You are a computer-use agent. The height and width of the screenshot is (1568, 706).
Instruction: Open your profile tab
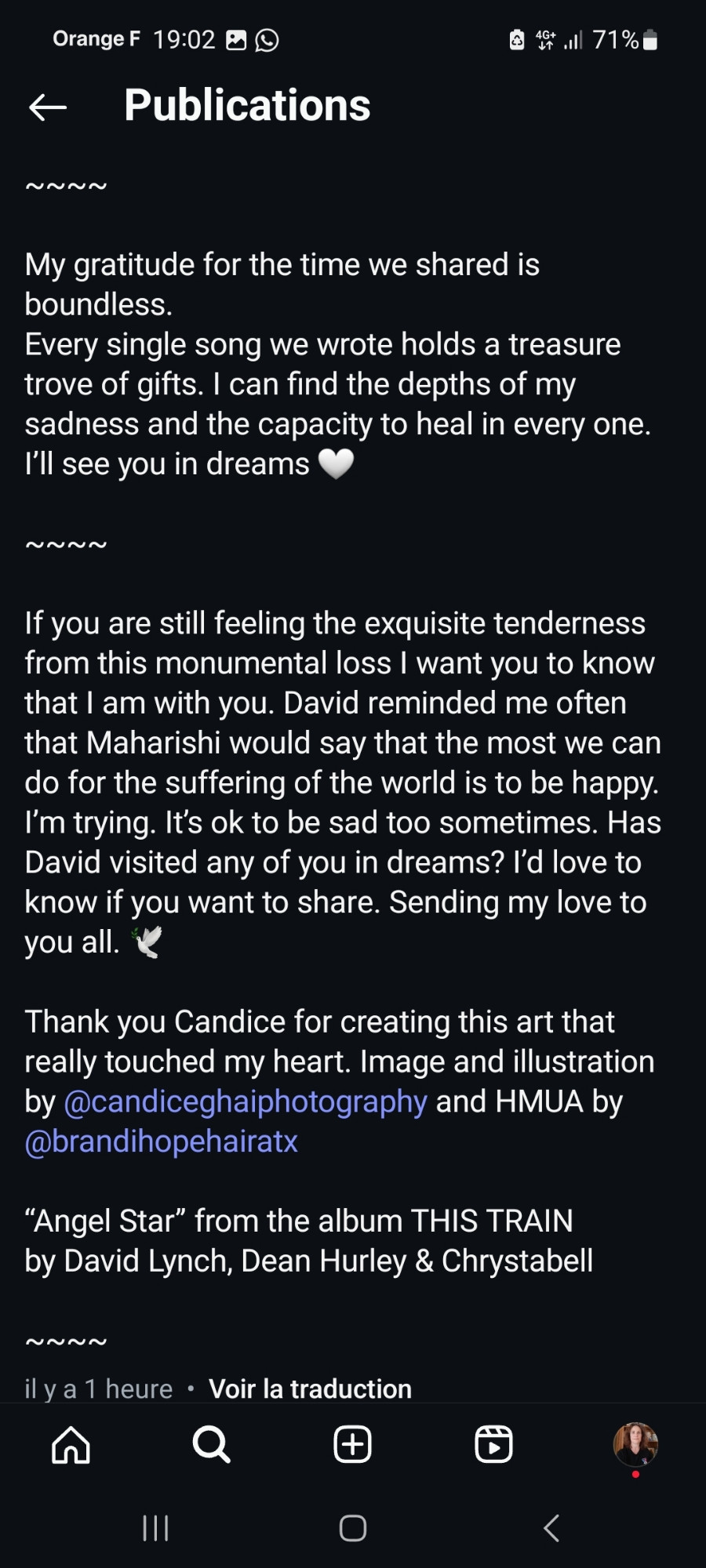coord(635,1444)
